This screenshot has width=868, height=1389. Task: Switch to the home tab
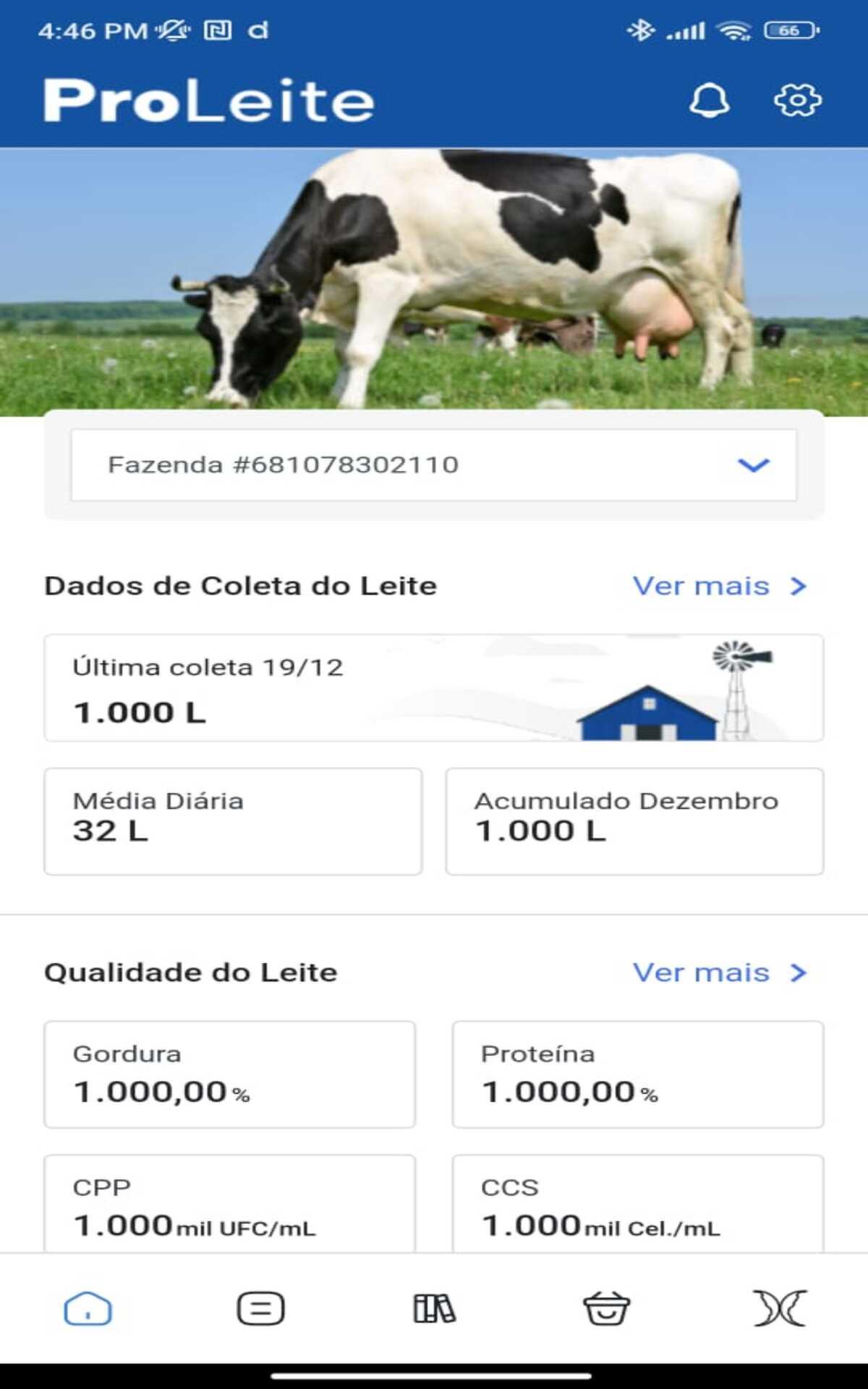pyautogui.click(x=88, y=1309)
